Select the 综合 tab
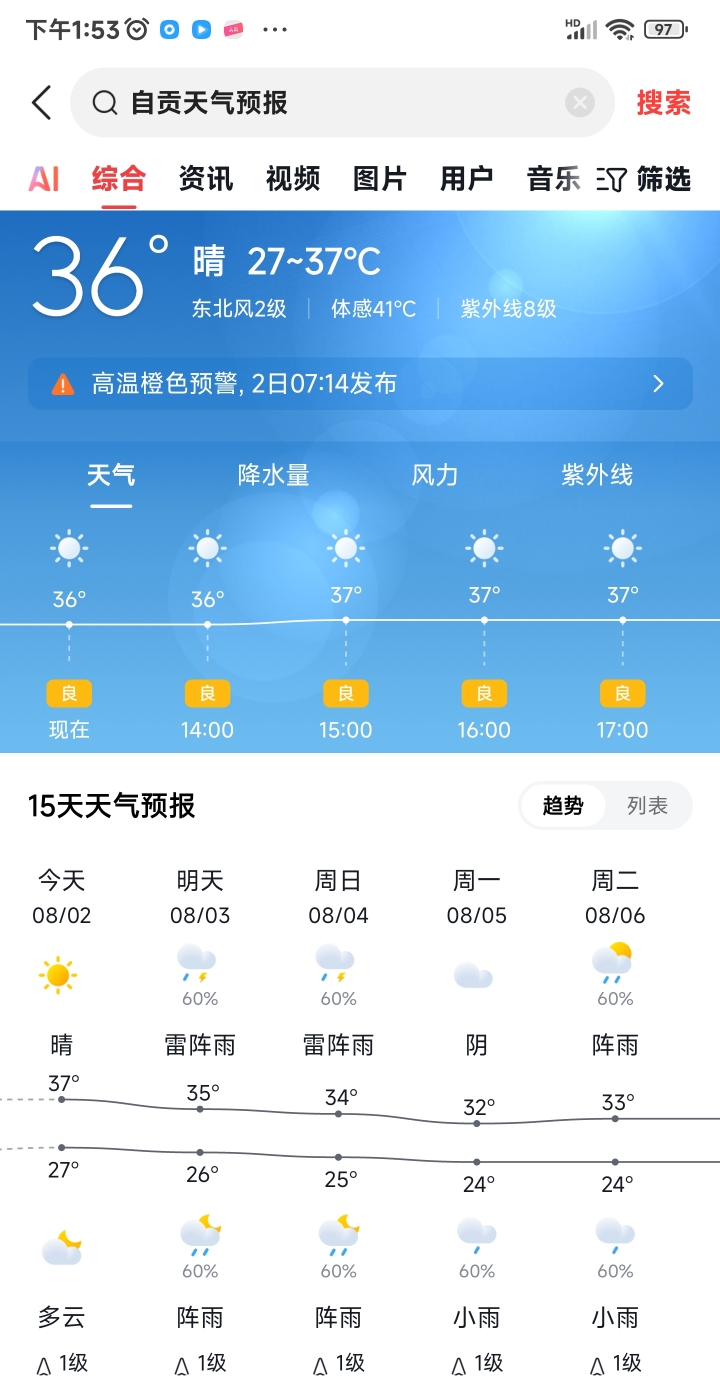The image size is (720, 1394). (x=119, y=179)
